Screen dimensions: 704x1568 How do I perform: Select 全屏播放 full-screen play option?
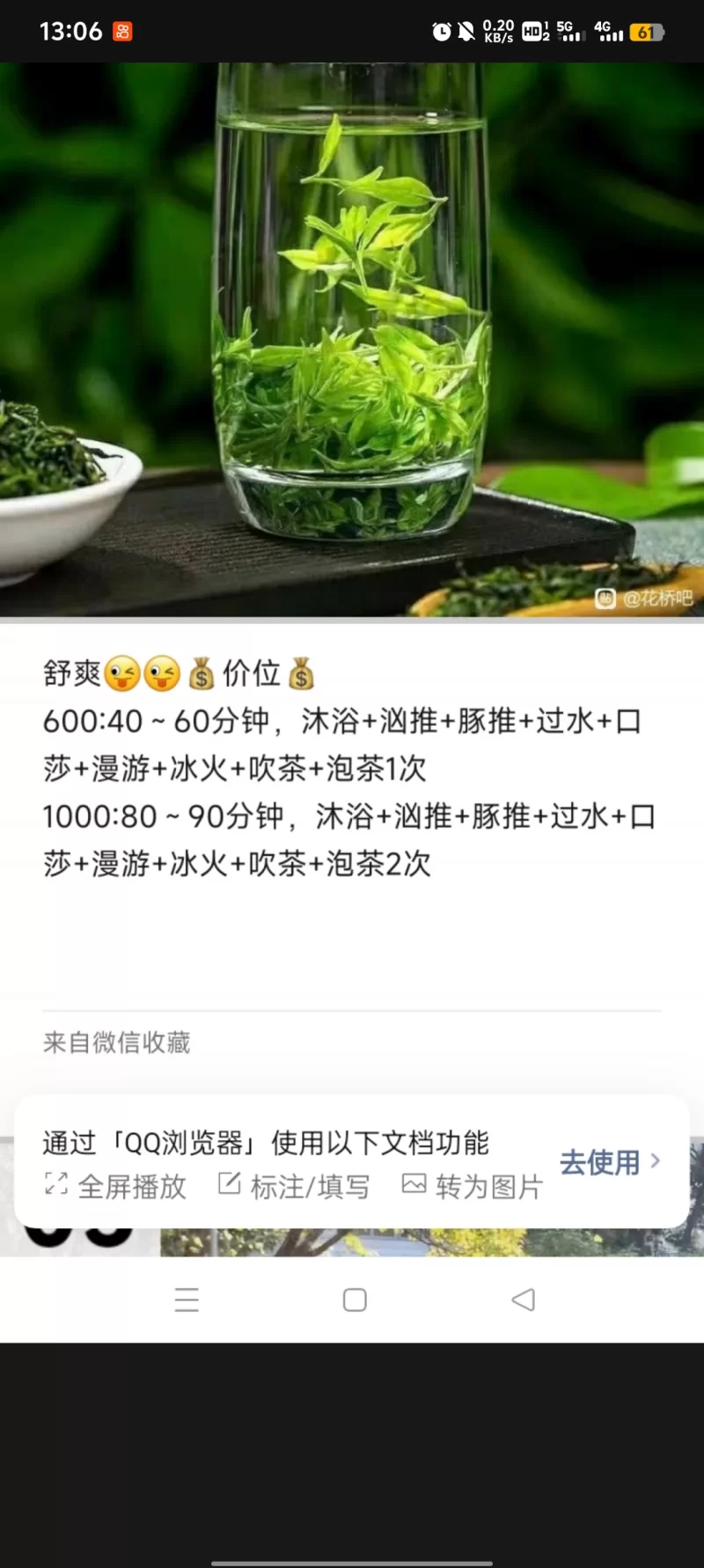(x=116, y=1187)
